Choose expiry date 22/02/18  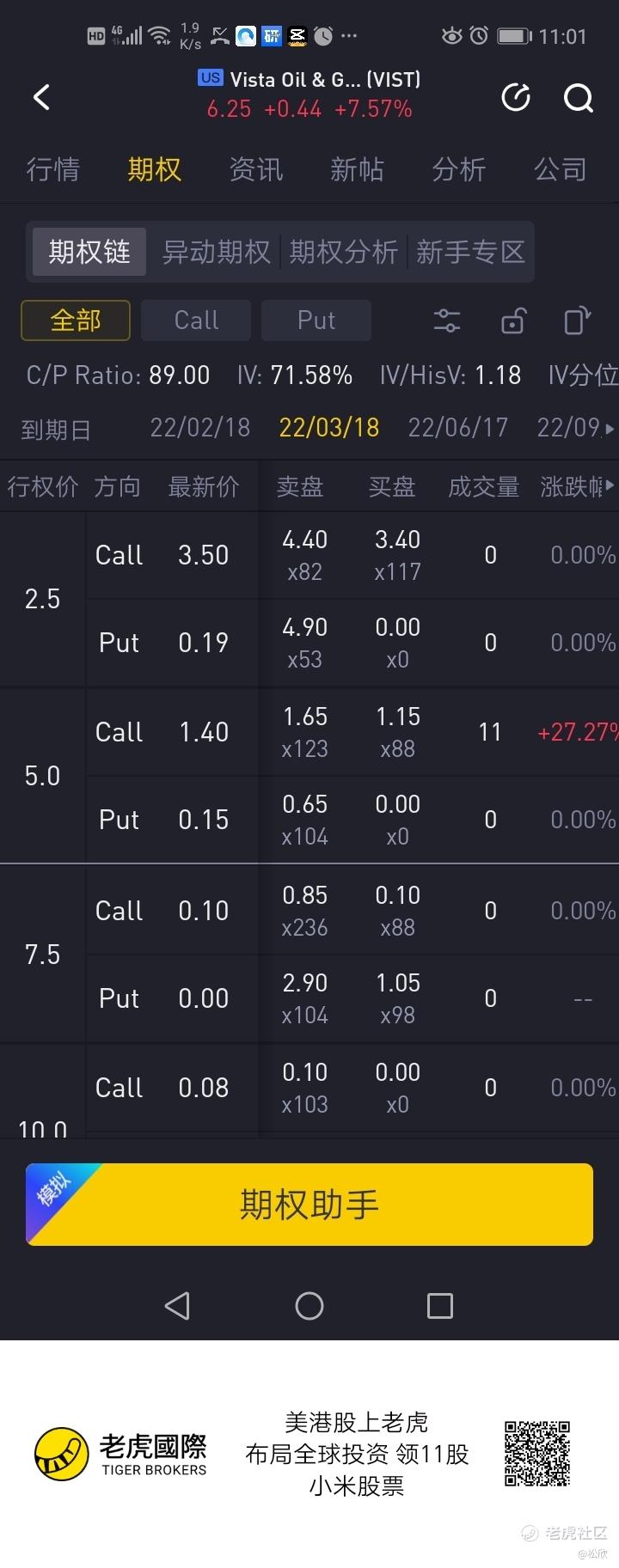point(199,428)
